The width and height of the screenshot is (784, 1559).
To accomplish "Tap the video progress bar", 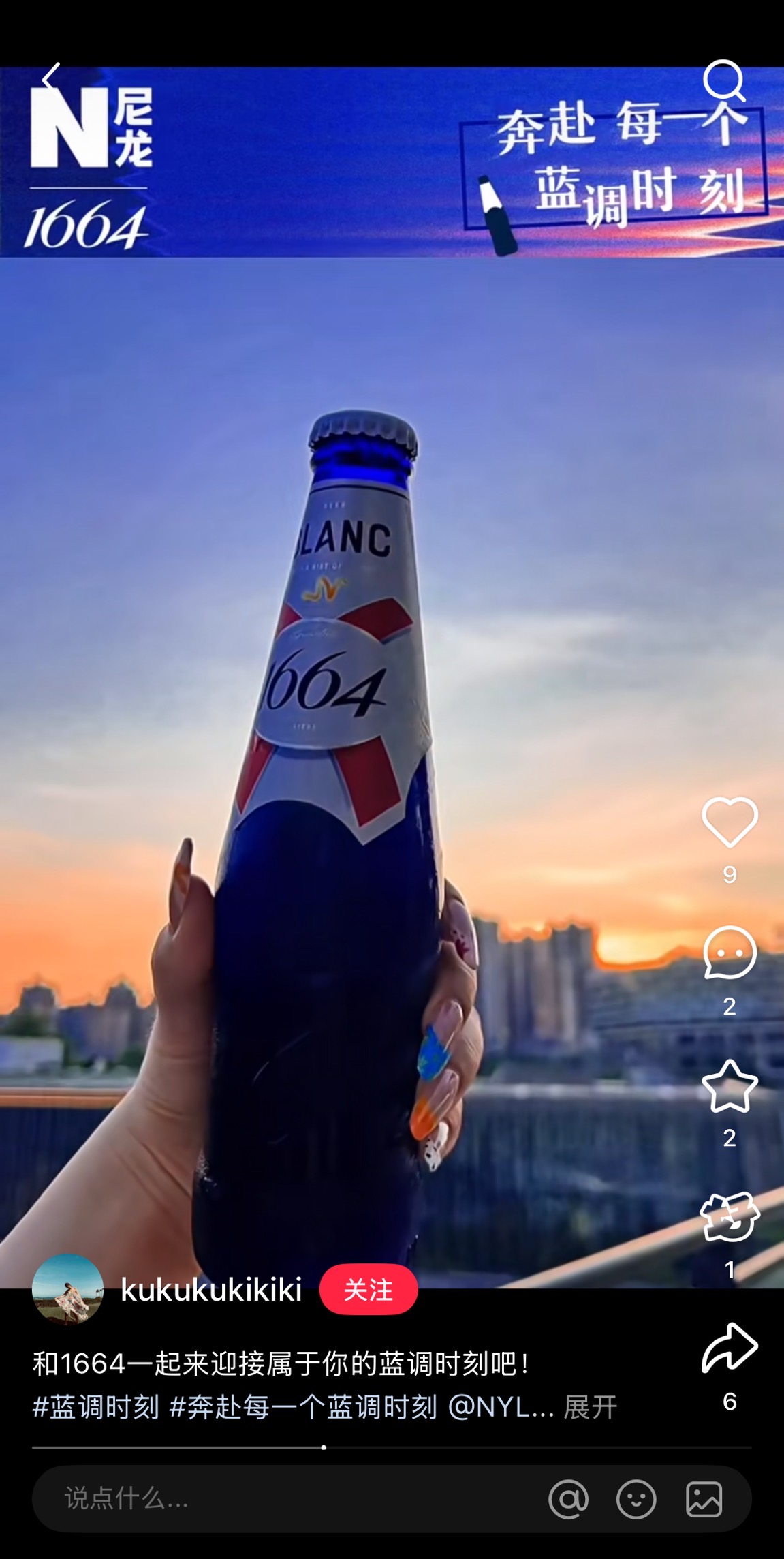I will (392, 1447).
